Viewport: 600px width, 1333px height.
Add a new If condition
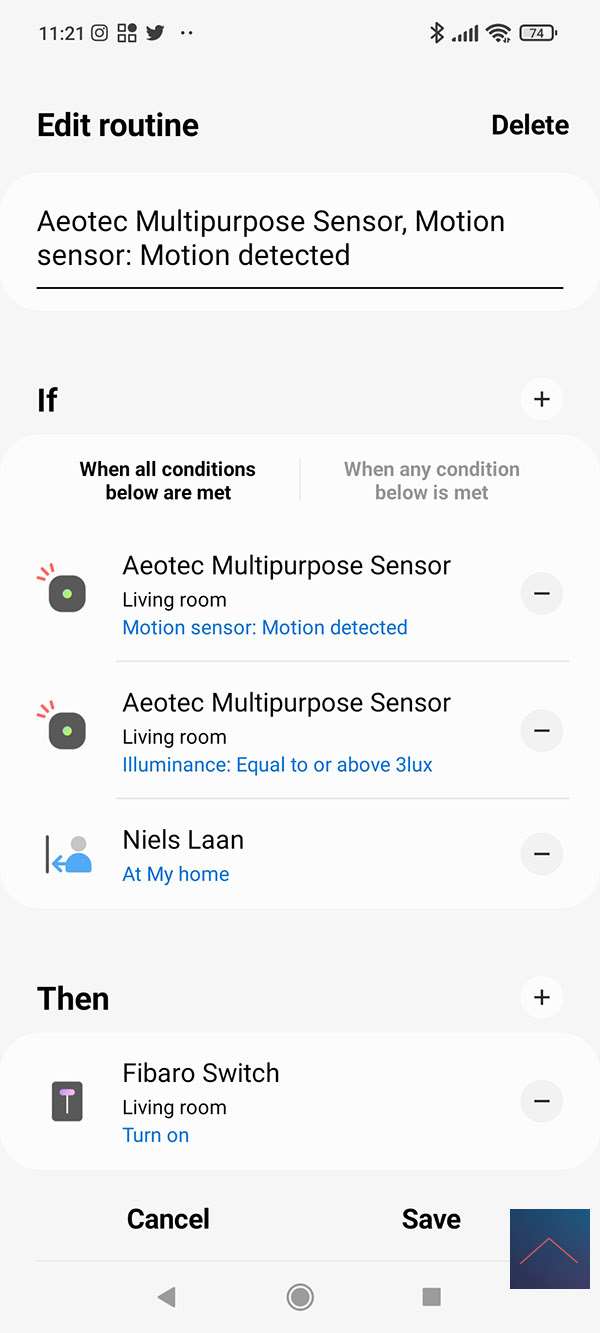(x=541, y=399)
